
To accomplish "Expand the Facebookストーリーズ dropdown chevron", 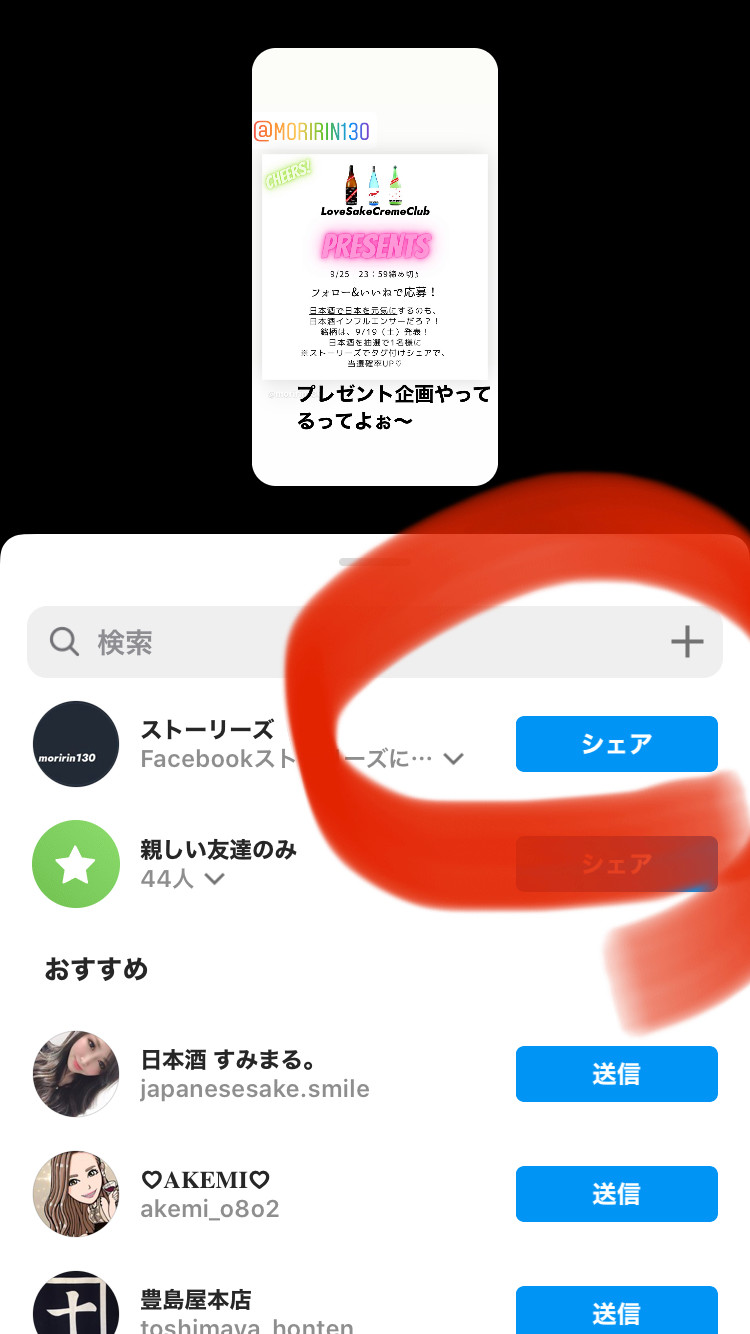I will (453, 759).
